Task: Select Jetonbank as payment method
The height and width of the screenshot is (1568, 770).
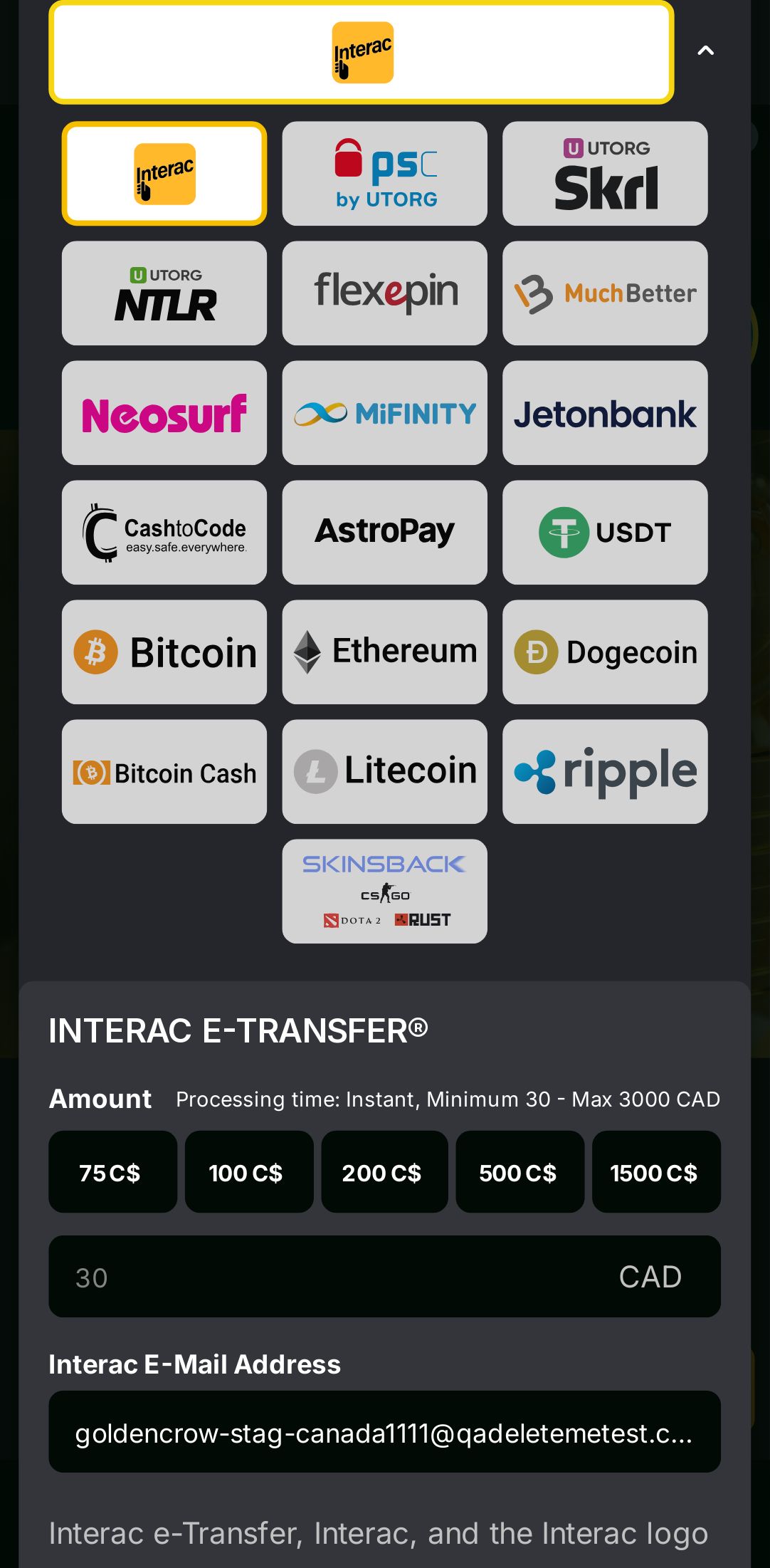Action: coord(605,413)
